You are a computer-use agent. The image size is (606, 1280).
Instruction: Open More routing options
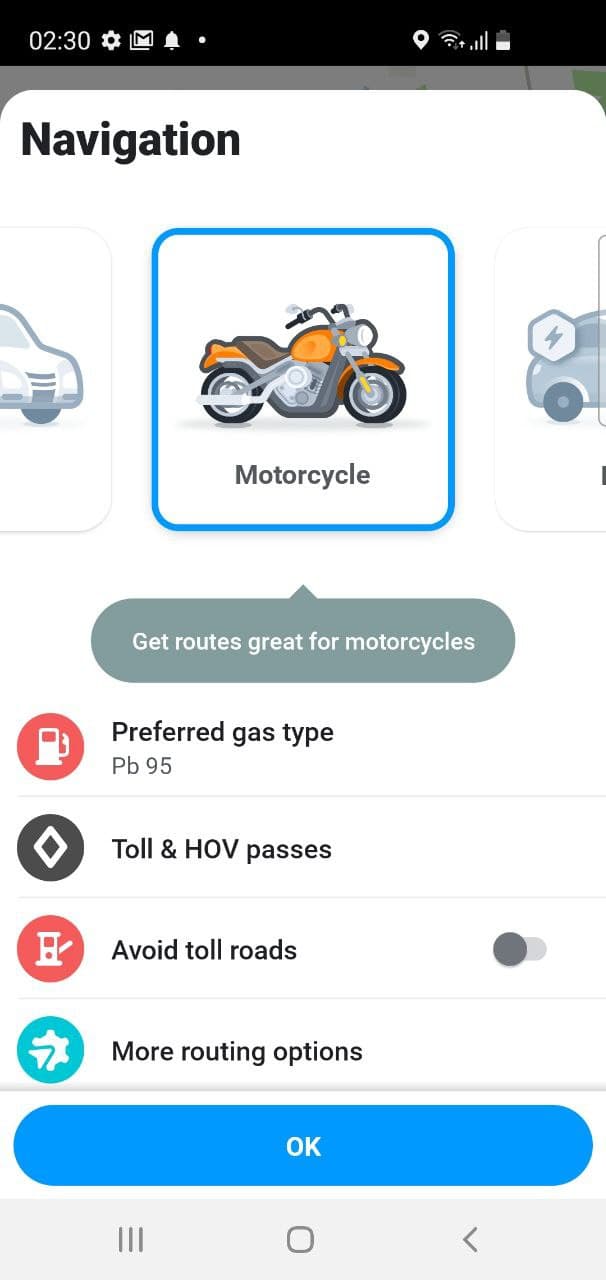tap(300, 1051)
